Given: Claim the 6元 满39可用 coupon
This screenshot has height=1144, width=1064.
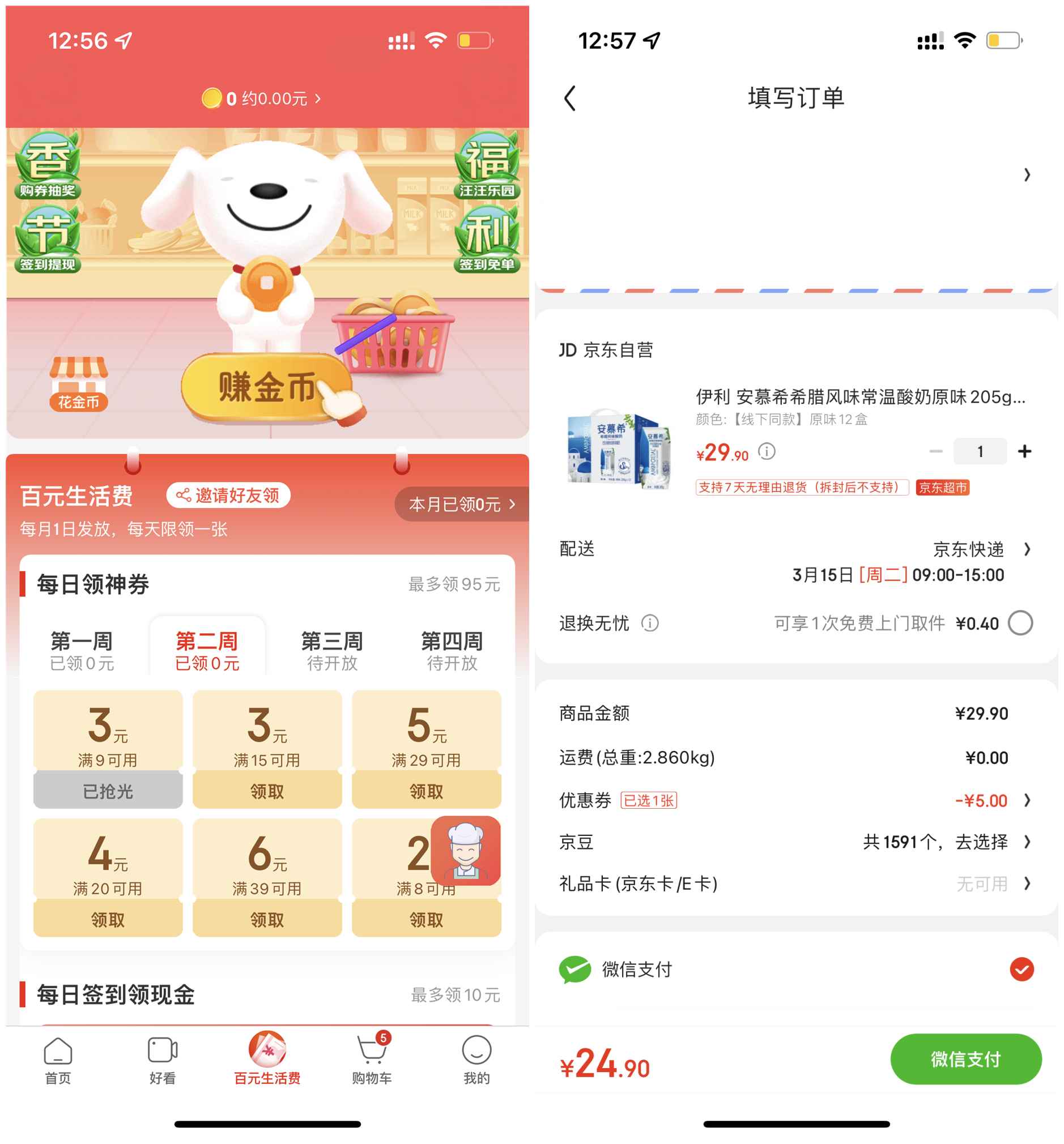Looking at the screenshot, I should click(x=267, y=920).
